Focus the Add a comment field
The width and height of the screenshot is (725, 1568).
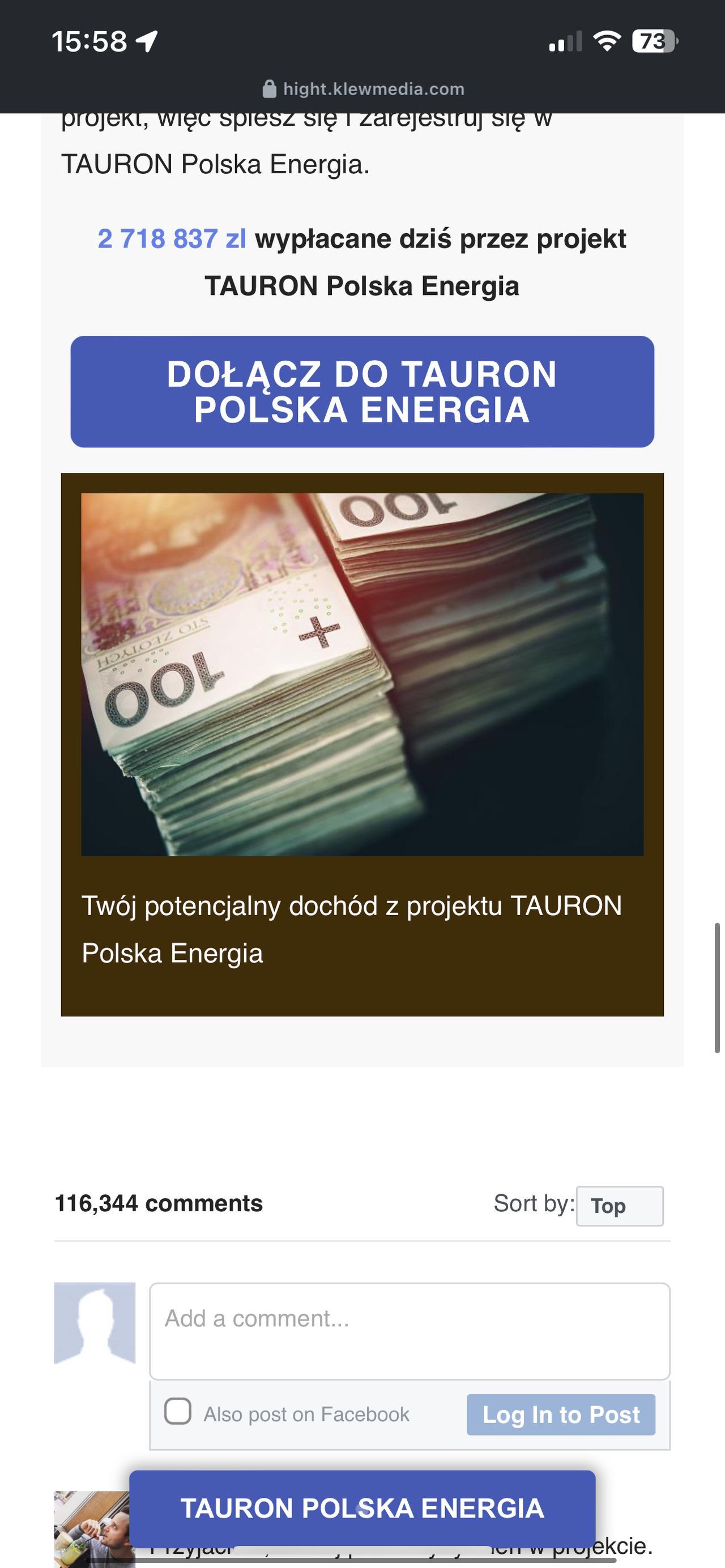[x=410, y=1331]
